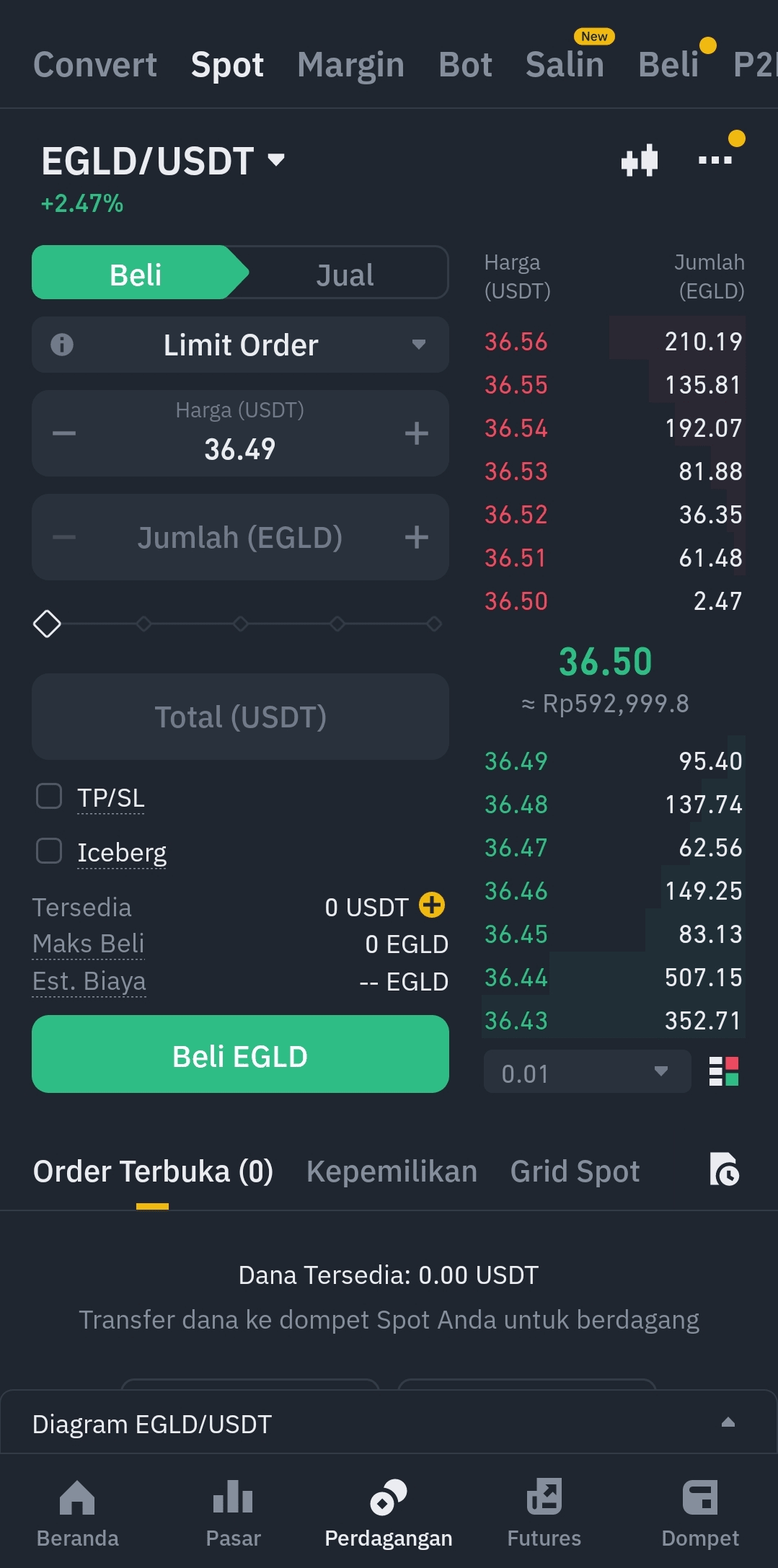Tap the Jumlah (EGLD) amount field
778x1568 pixels.
point(240,537)
